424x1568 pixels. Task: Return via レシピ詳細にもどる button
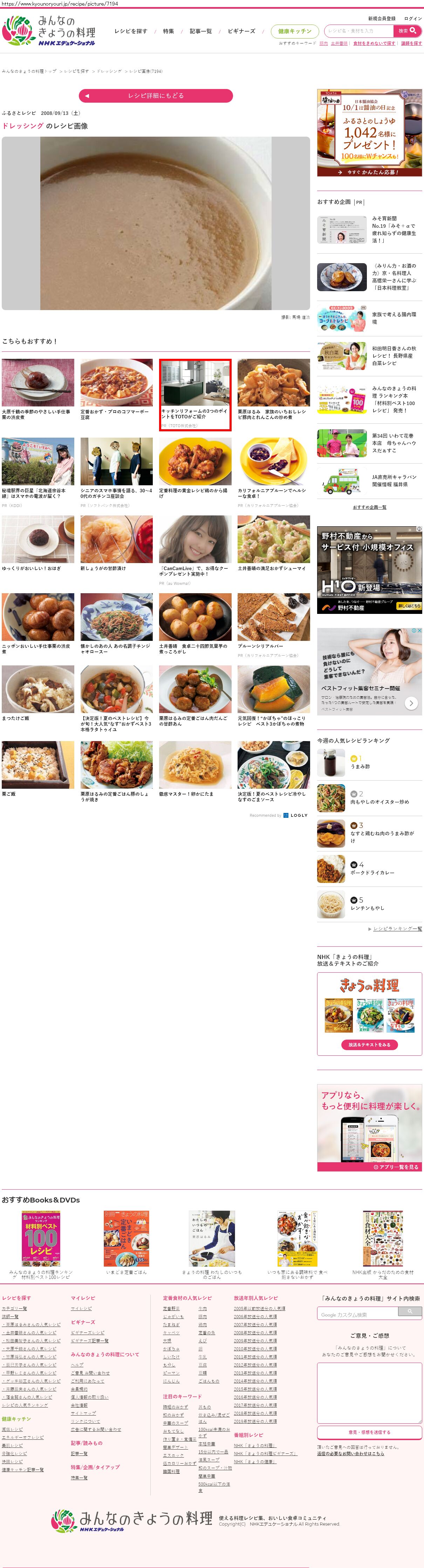(156, 96)
